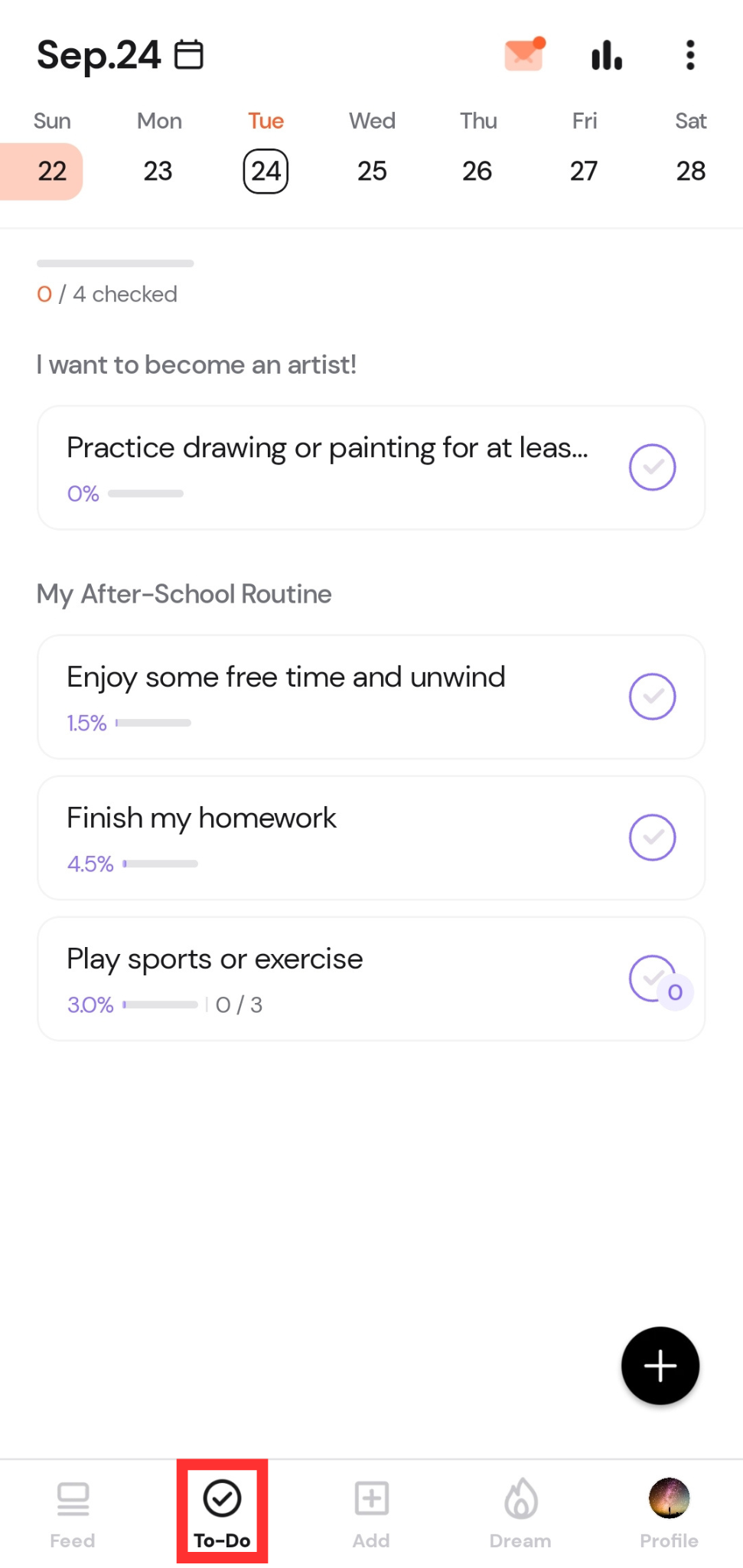
Task: Complete the Finish my homework task
Action: tap(652, 838)
